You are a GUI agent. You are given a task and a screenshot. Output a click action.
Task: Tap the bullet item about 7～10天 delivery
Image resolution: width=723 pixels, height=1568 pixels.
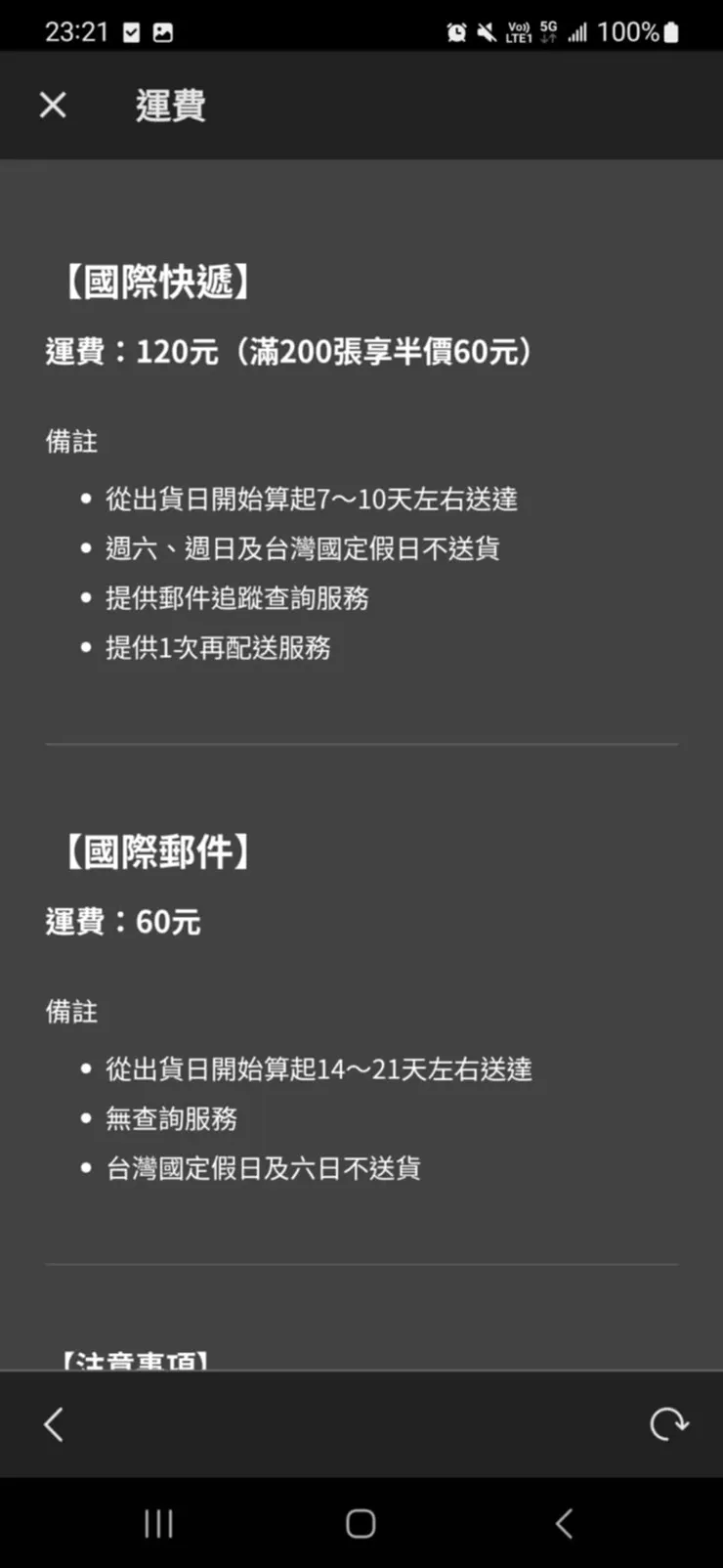[315, 499]
